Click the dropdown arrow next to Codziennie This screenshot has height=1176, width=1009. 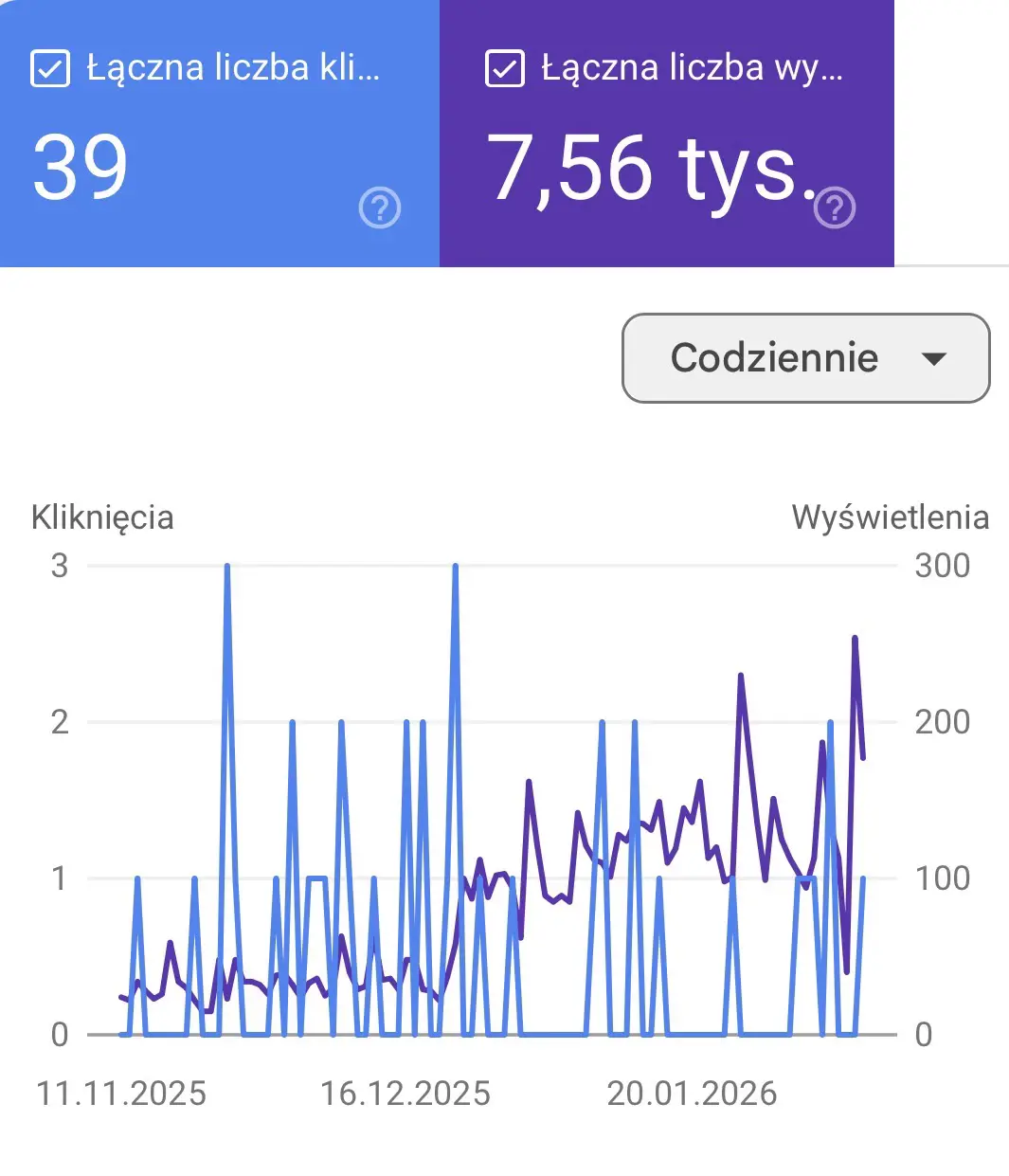pos(933,358)
